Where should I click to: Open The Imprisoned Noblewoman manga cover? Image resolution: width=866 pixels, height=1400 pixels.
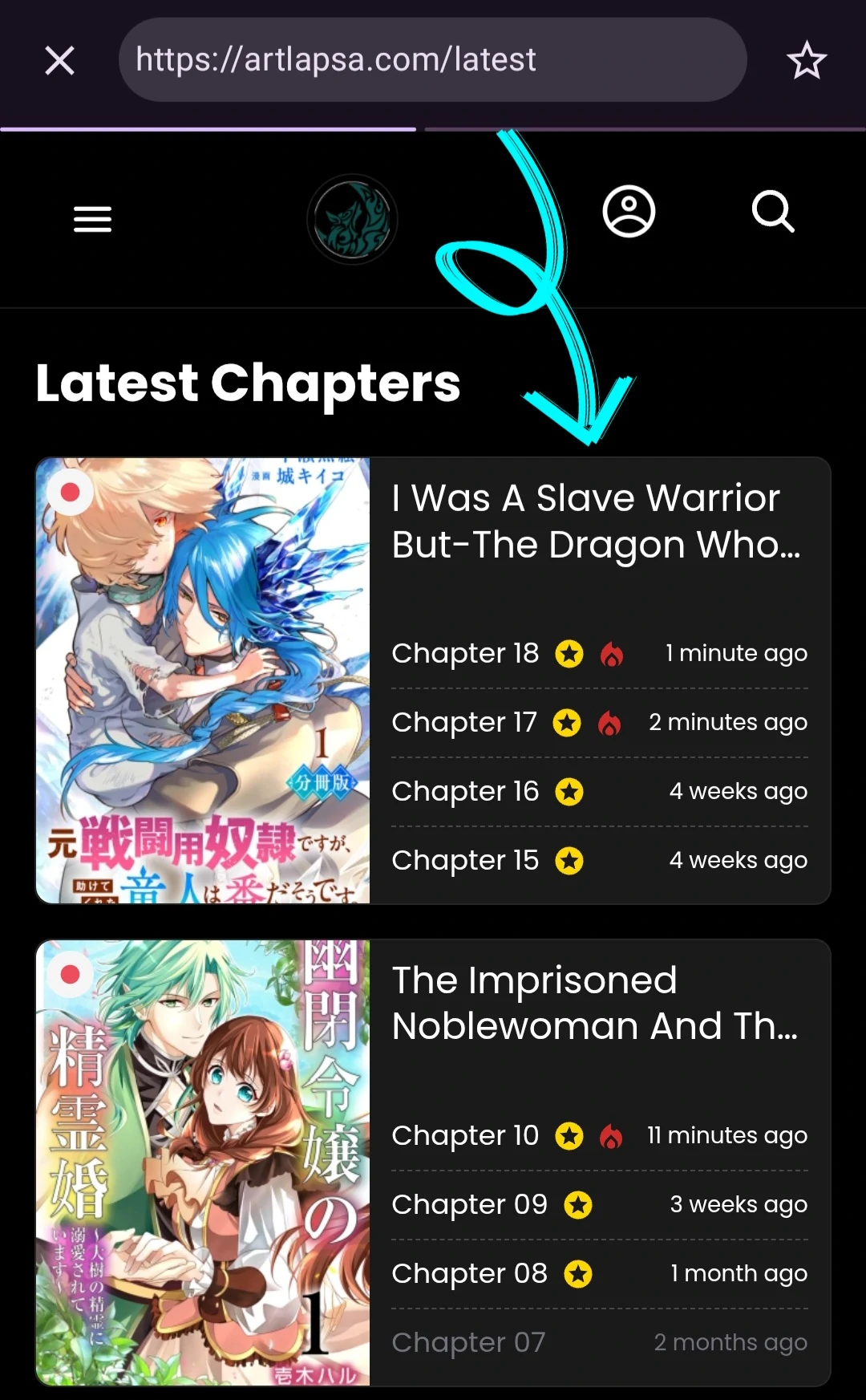click(203, 1163)
